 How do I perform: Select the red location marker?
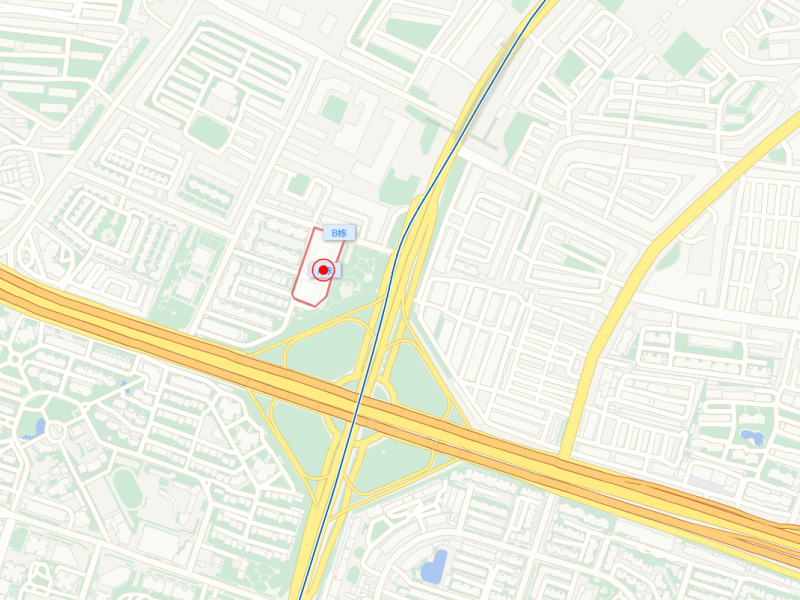[x=323, y=269]
